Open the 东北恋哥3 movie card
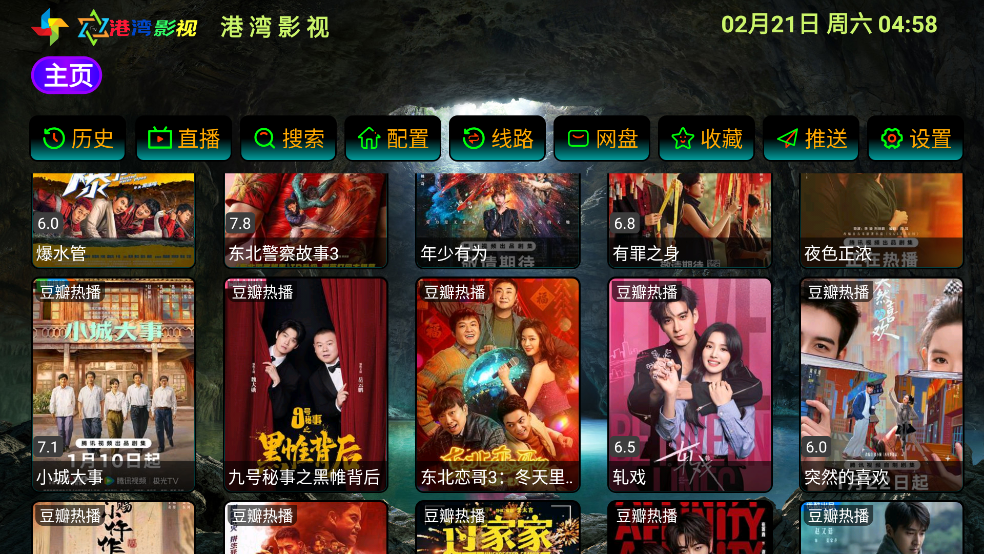 click(x=497, y=385)
